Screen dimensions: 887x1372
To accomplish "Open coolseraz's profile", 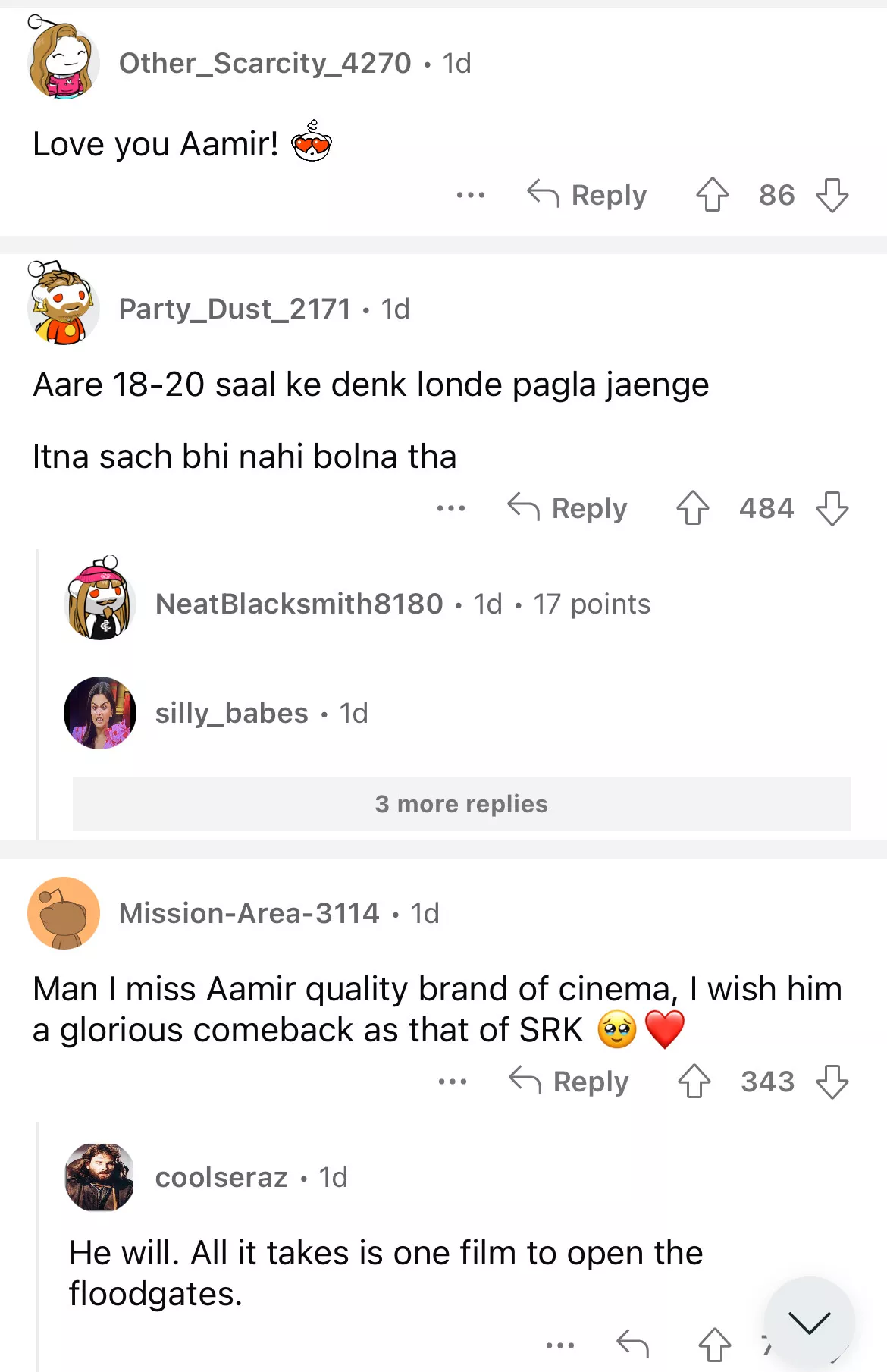I will click(x=221, y=1177).
